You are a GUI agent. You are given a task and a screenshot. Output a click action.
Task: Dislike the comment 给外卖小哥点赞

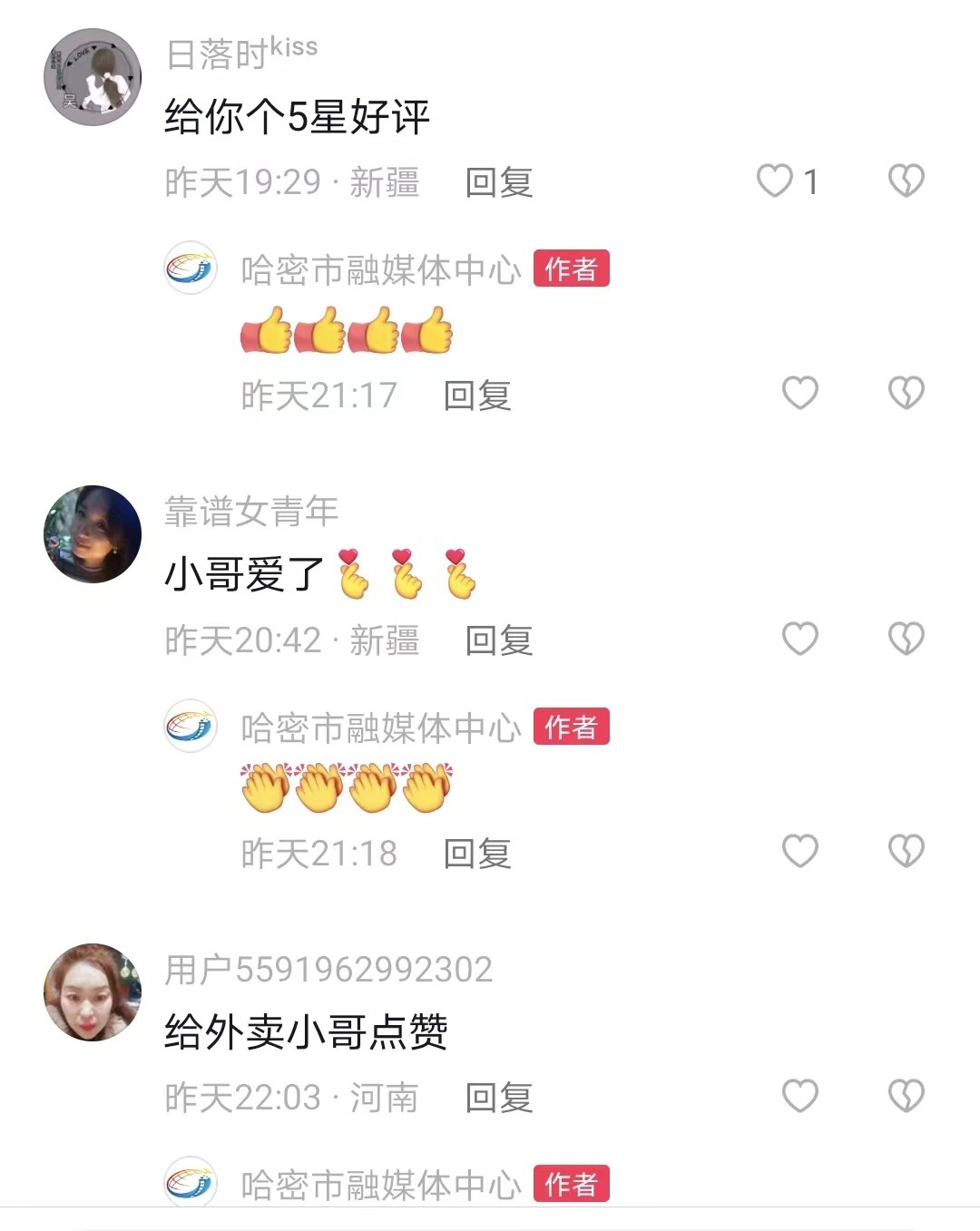(906, 1097)
